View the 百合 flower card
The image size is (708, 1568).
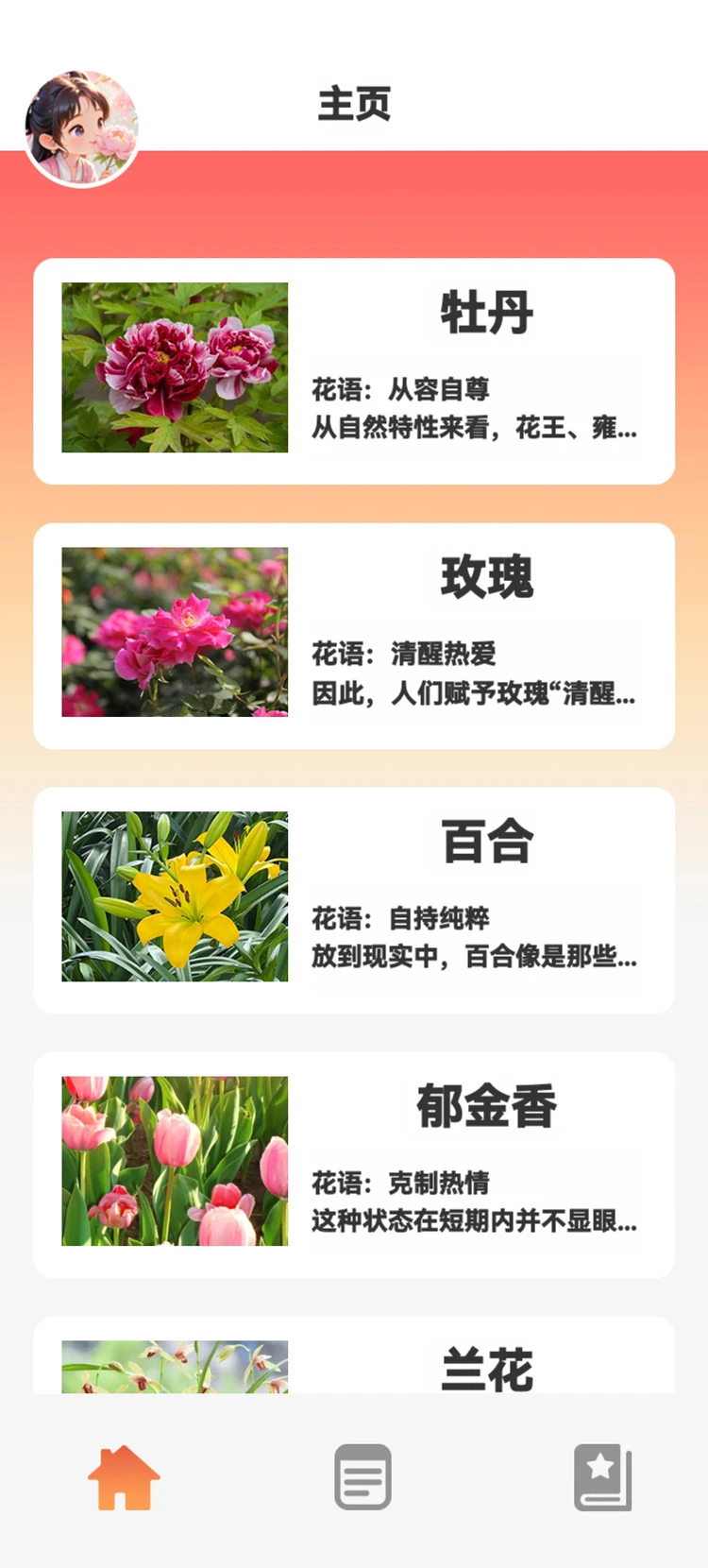pyautogui.click(x=354, y=900)
